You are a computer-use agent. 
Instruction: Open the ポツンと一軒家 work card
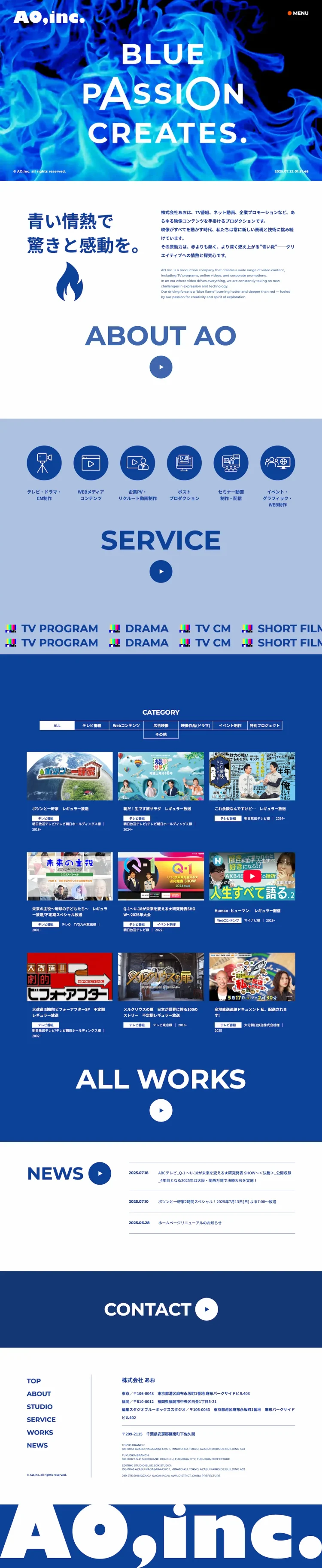[70, 776]
